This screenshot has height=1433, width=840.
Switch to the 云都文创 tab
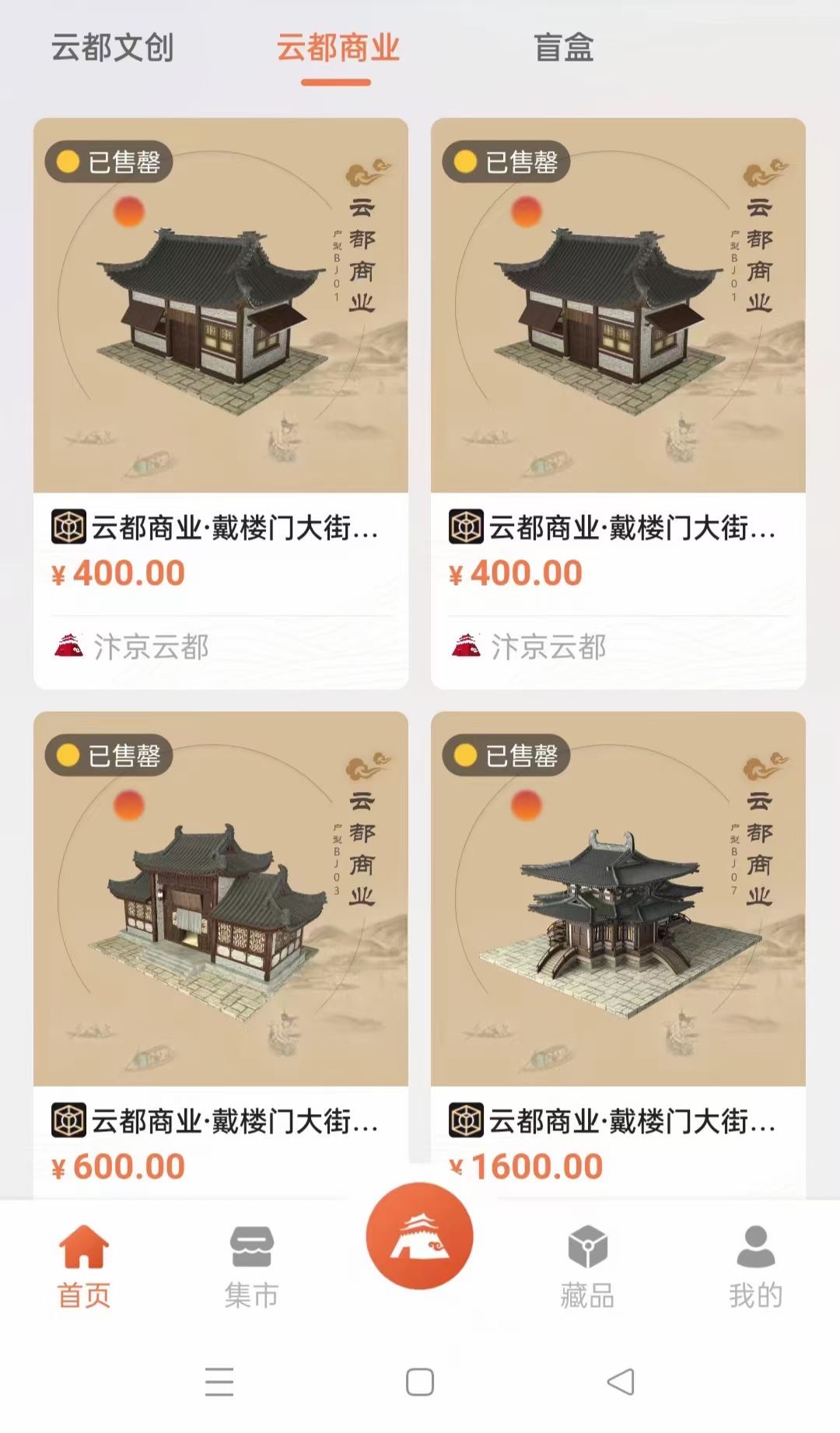pos(112,48)
